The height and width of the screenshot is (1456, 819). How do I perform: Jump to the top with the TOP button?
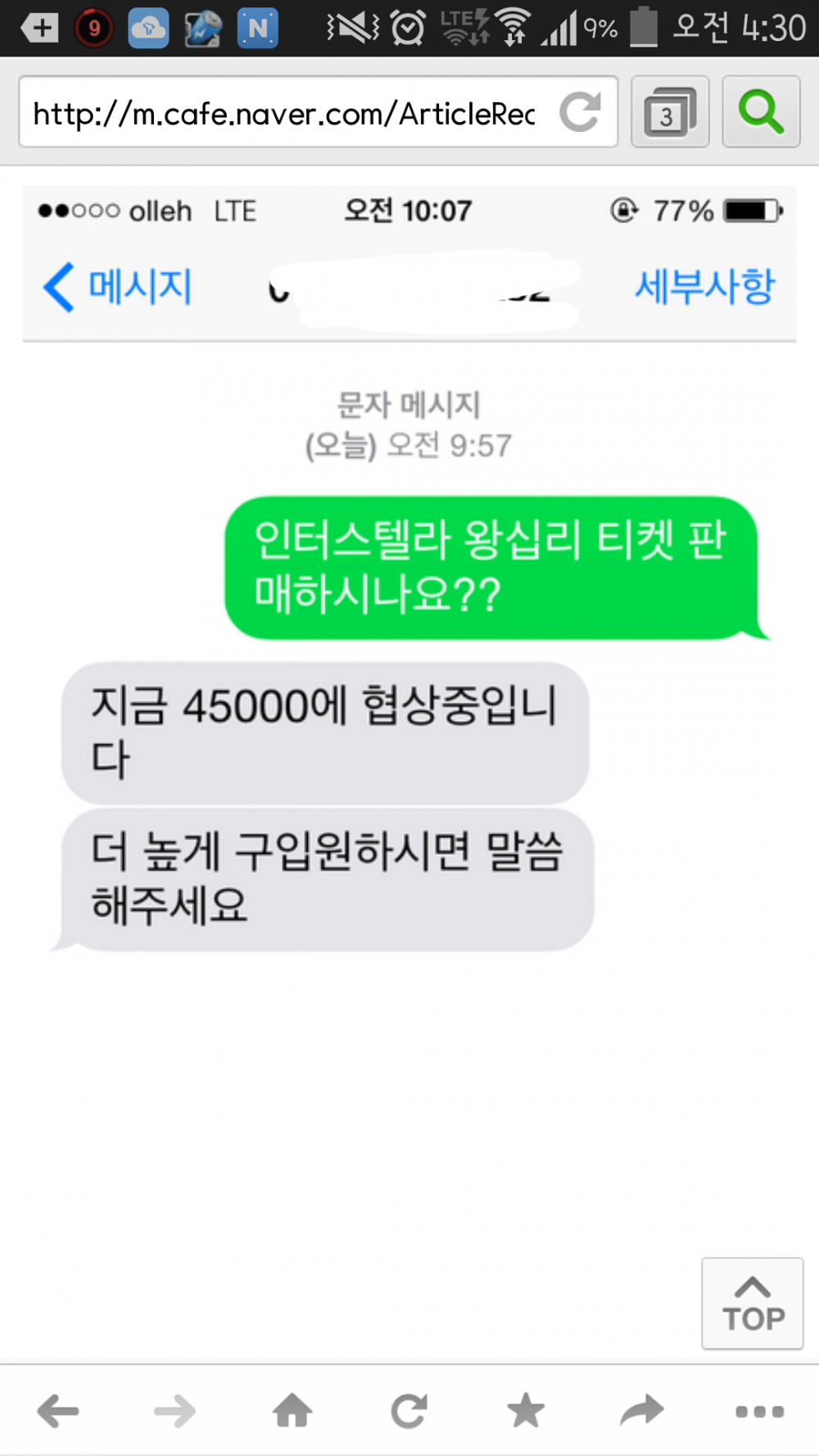(752, 1303)
